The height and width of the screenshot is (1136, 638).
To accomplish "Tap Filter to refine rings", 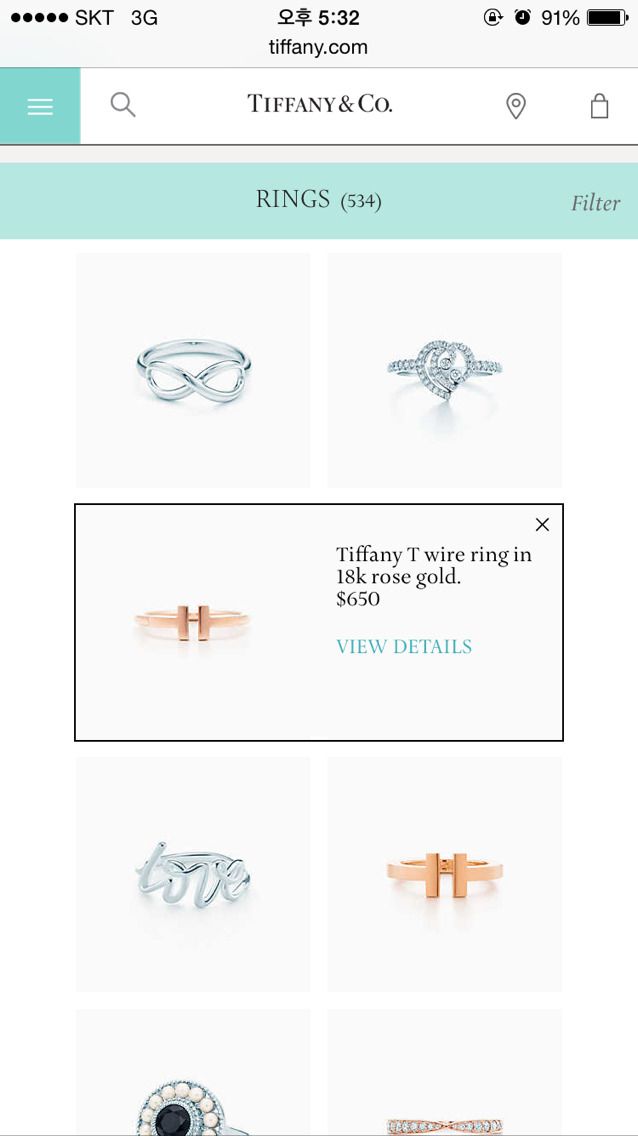I will [595, 203].
